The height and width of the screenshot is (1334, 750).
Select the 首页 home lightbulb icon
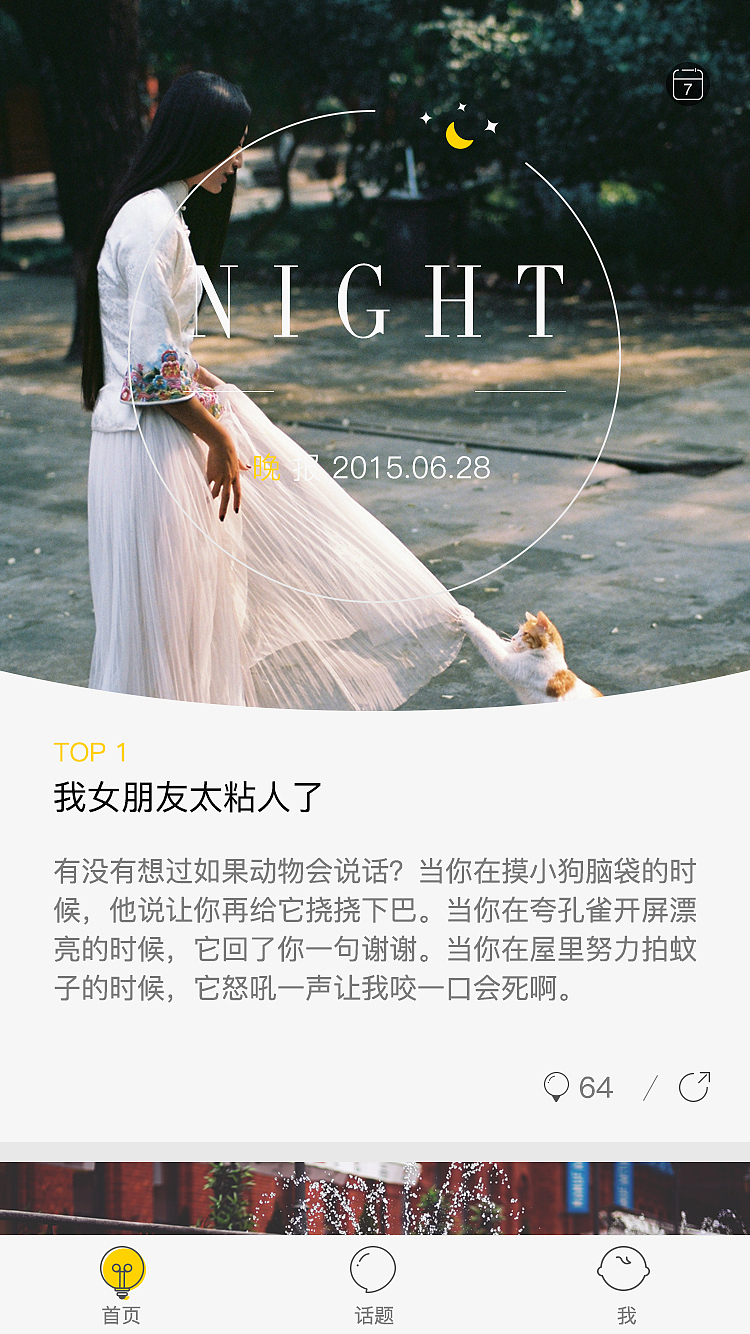point(124,1273)
